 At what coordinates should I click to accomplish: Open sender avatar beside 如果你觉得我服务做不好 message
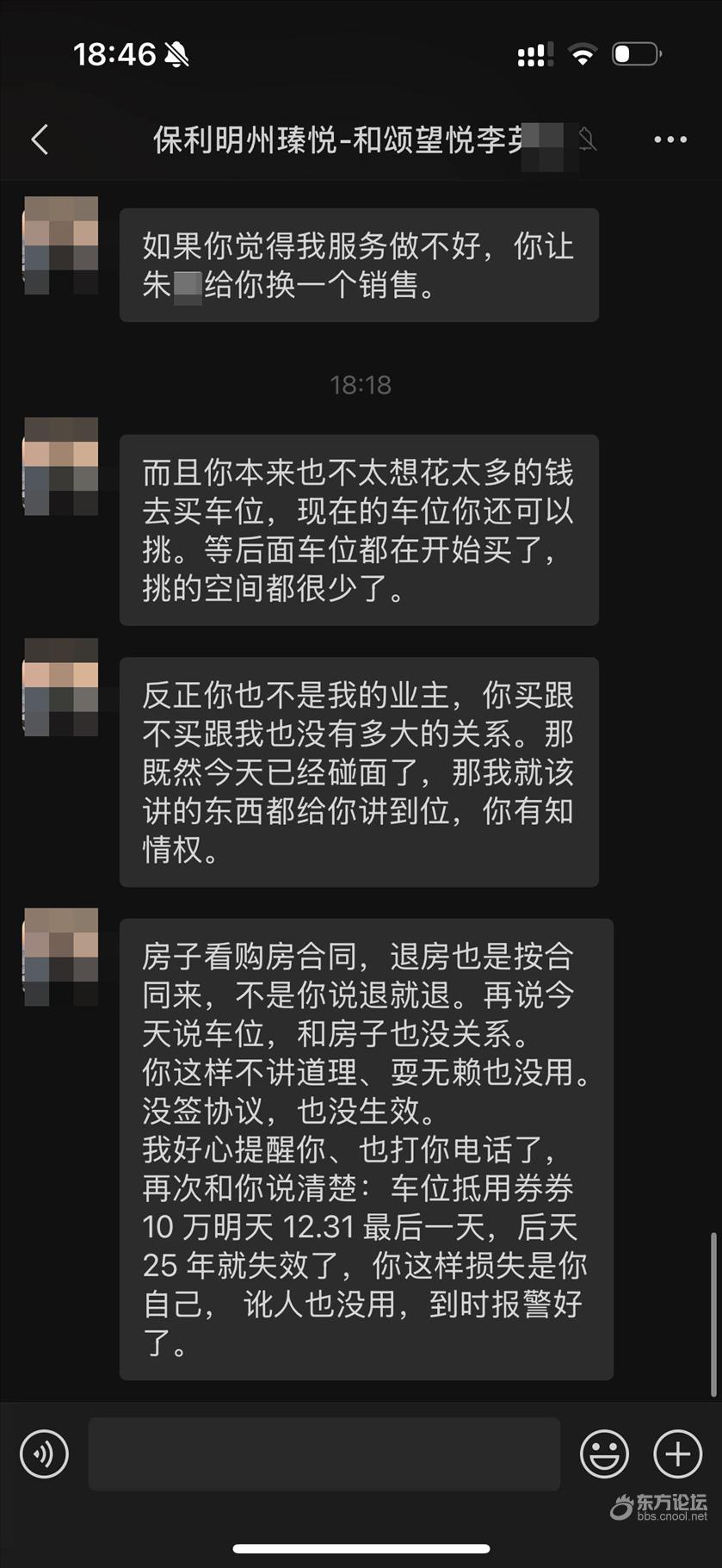point(61,245)
